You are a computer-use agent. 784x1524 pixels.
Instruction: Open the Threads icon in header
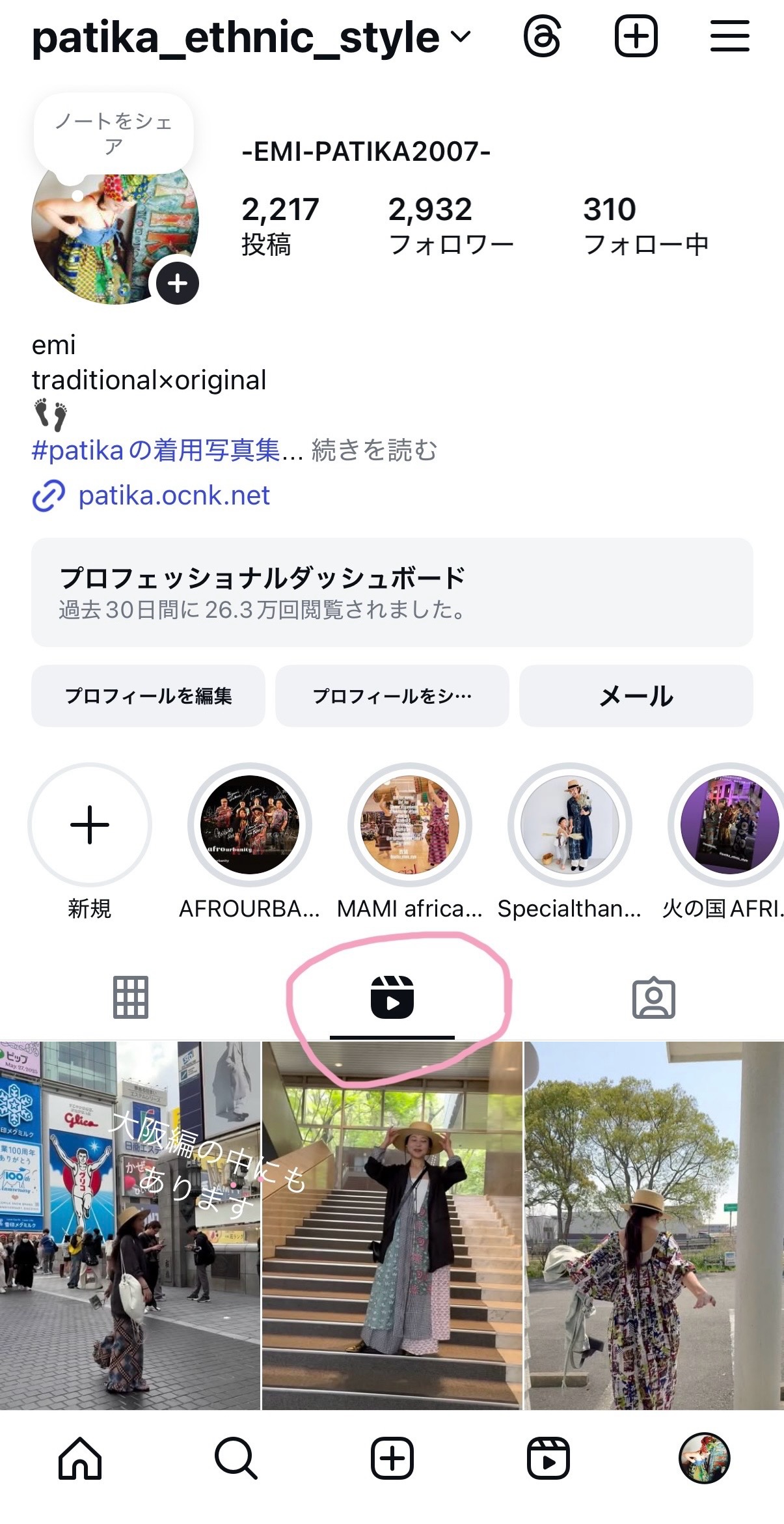pyautogui.click(x=542, y=36)
